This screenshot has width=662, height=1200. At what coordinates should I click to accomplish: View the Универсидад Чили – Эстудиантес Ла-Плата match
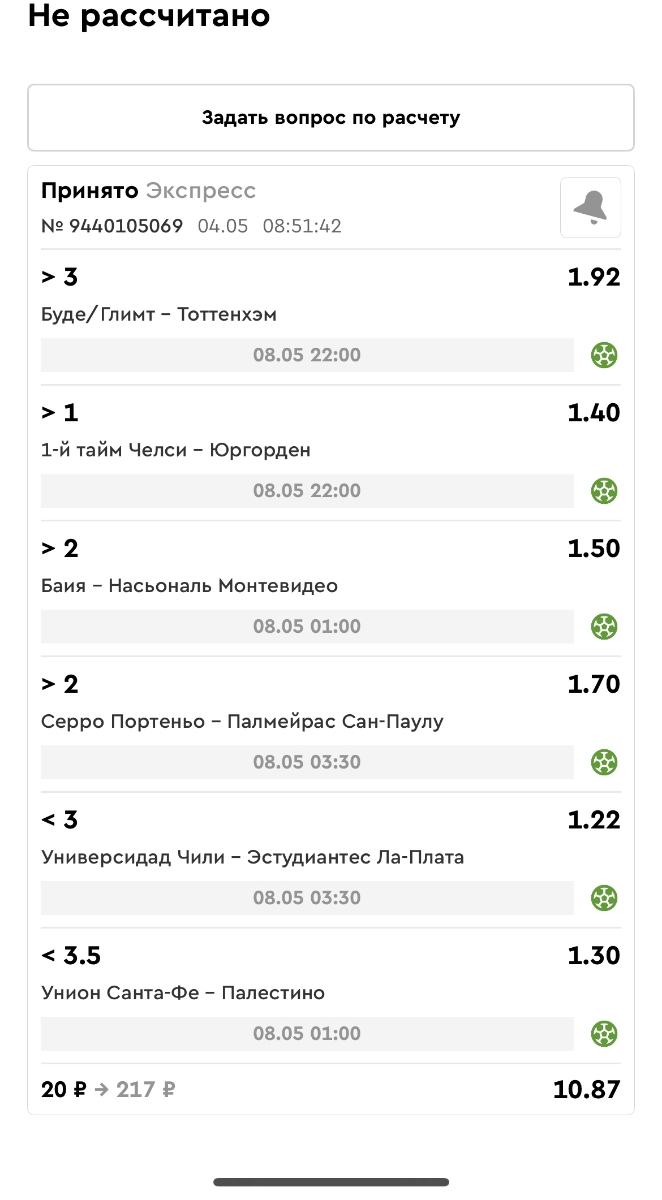click(253, 858)
